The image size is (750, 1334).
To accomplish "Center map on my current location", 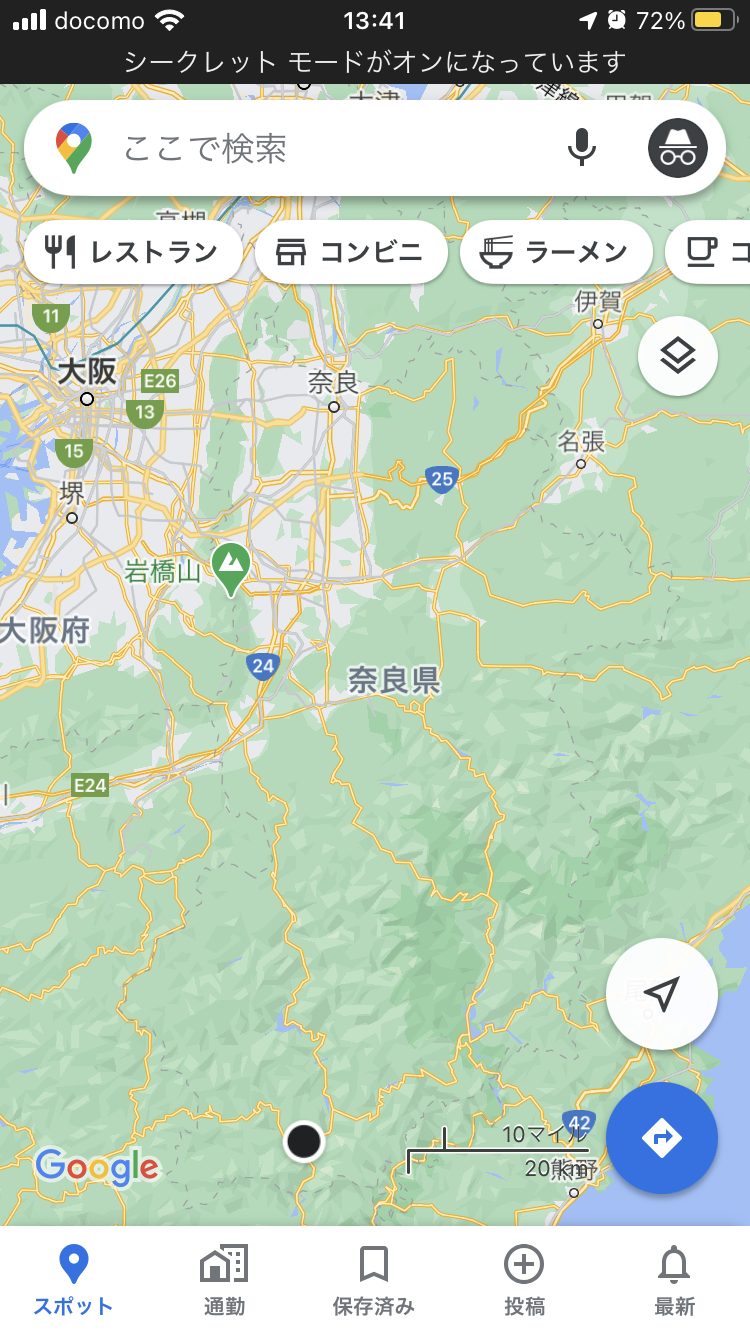I will click(x=661, y=994).
